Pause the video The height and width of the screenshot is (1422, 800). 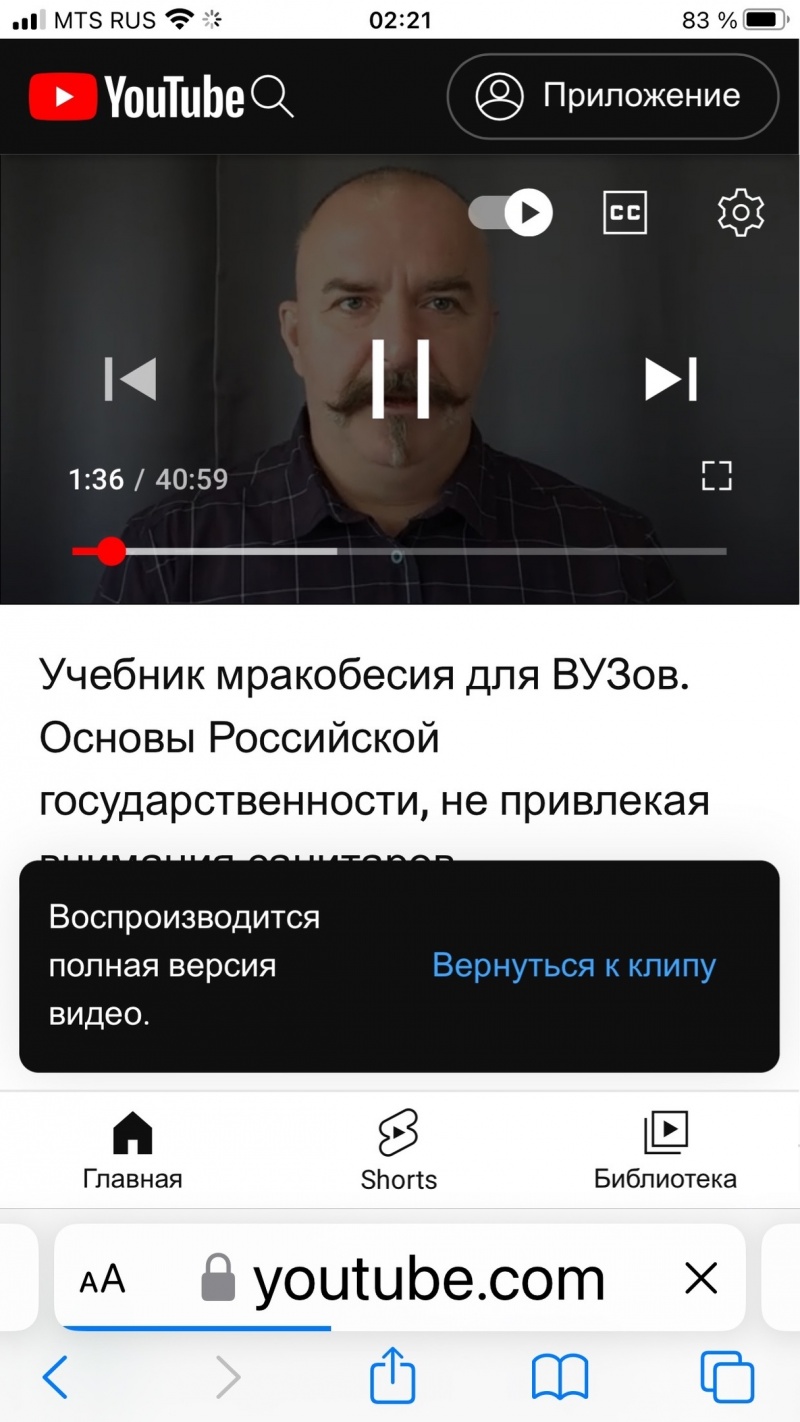400,379
